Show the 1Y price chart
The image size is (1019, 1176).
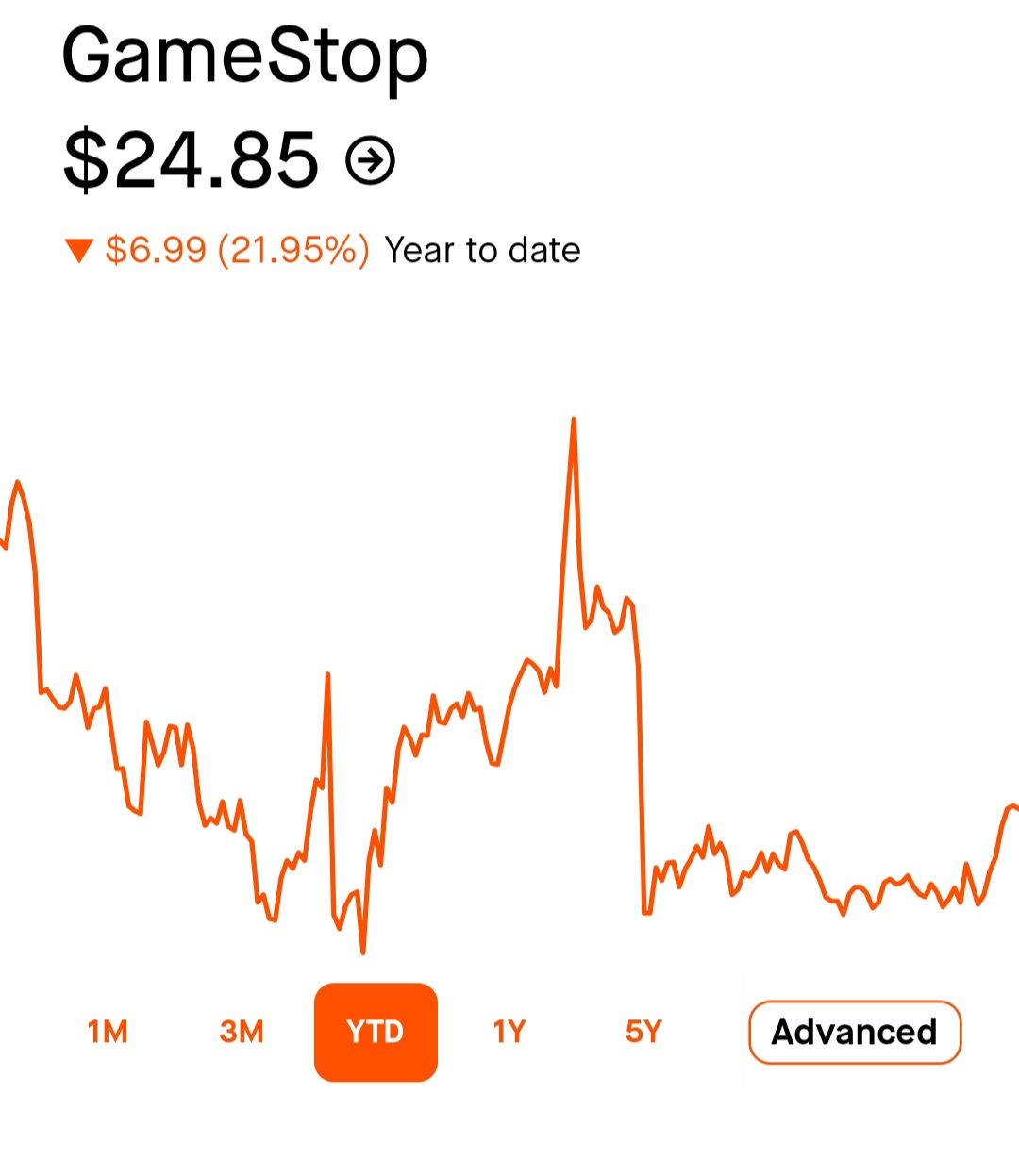[509, 1032]
